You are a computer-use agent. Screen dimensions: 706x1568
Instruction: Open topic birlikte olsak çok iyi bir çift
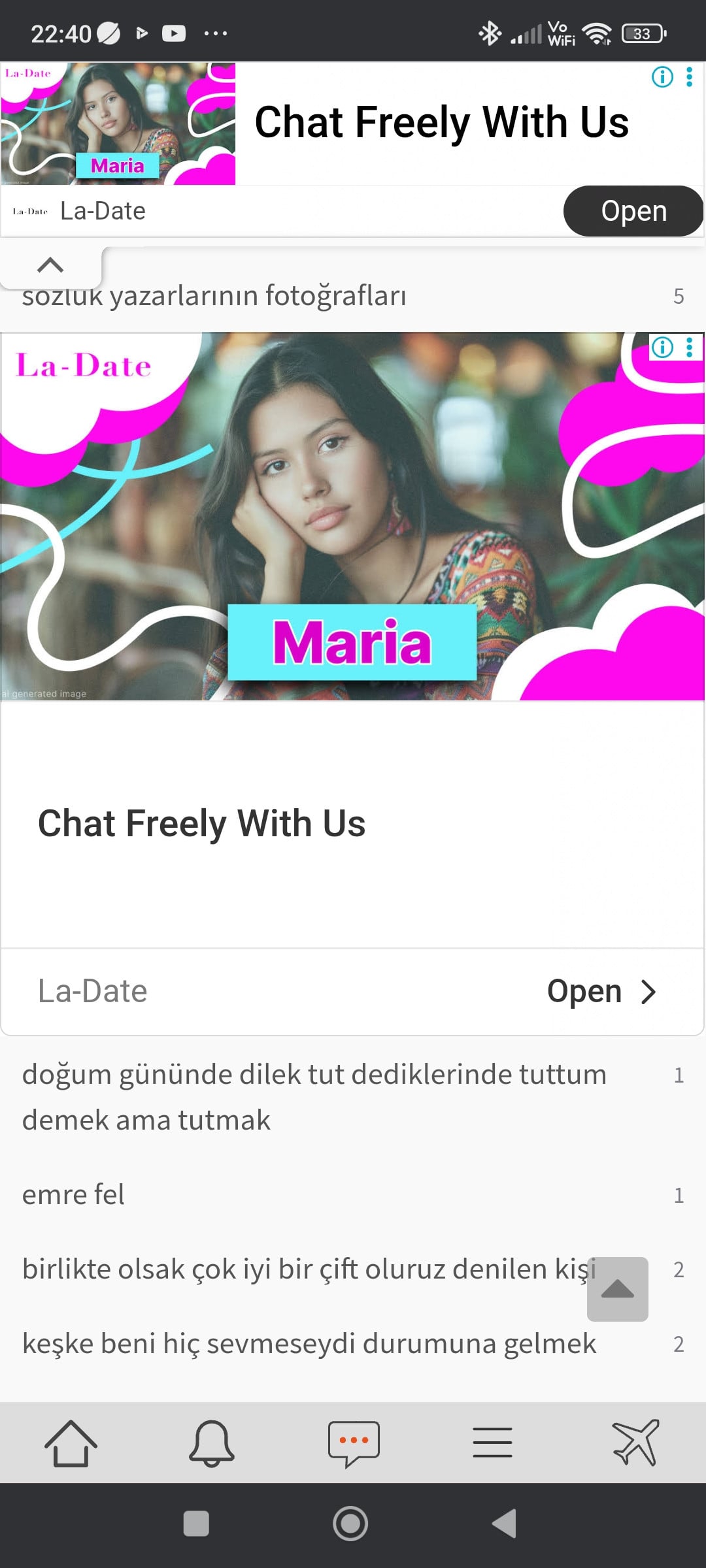pyautogui.click(x=301, y=1269)
